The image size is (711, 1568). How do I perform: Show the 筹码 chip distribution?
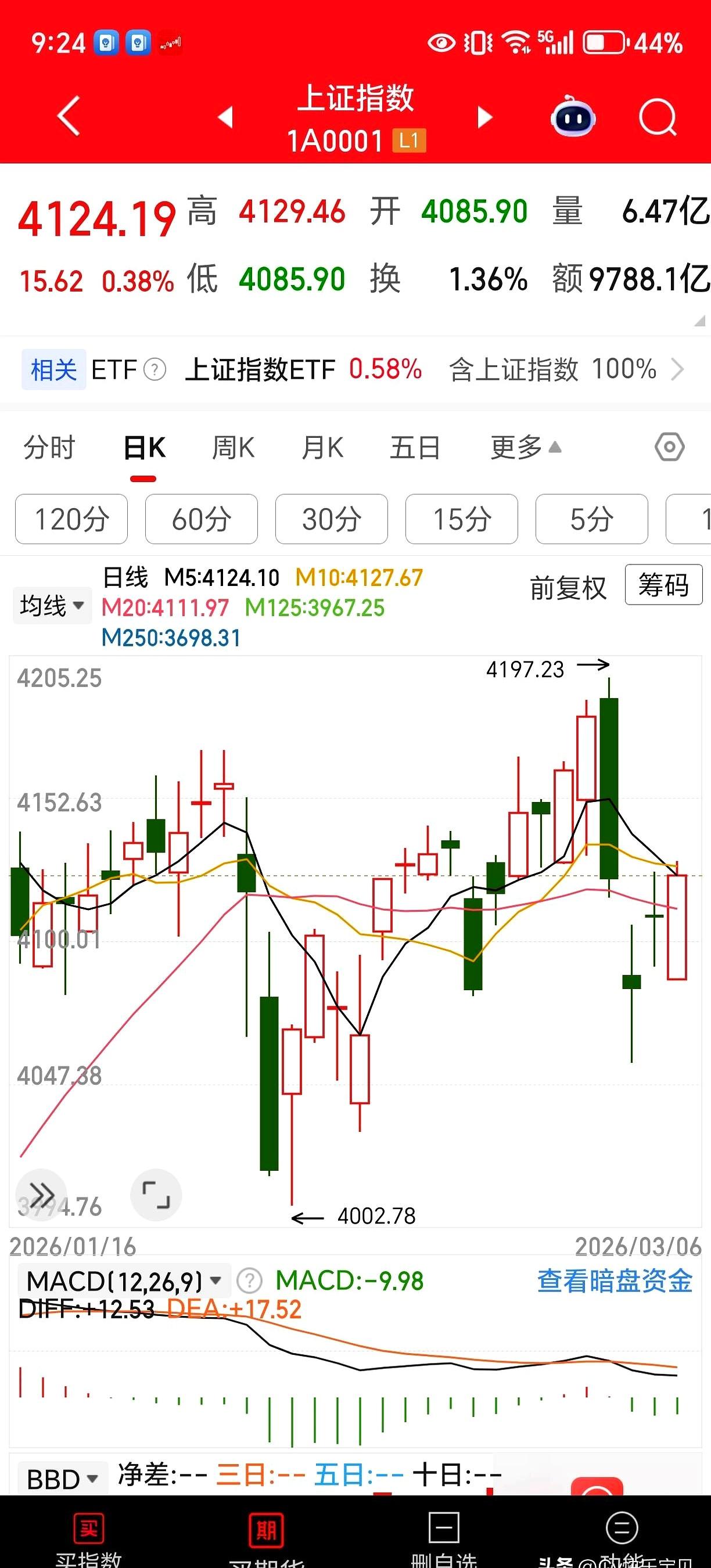(x=663, y=585)
